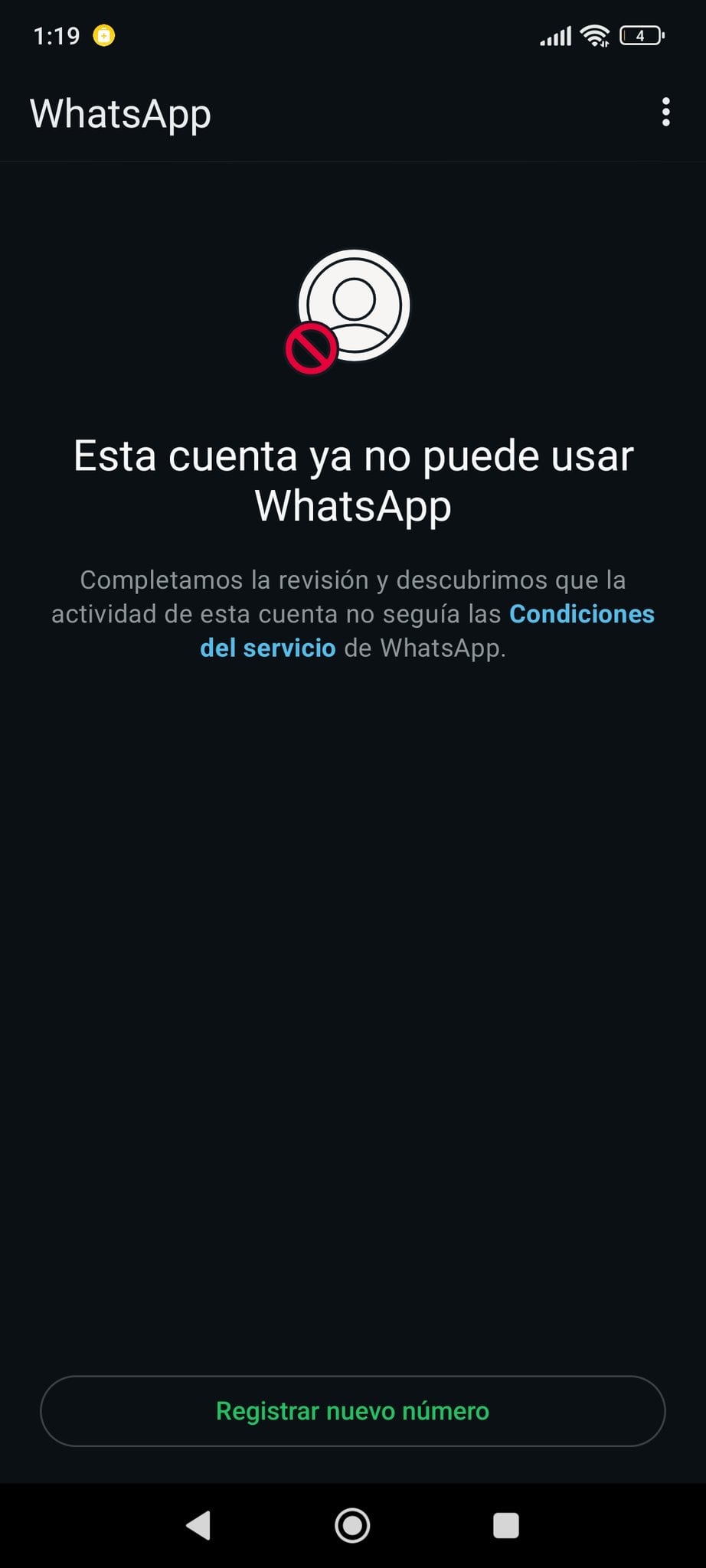Open recent apps from navigation bar
The image size is (706, 1568).
point(505,1525)
